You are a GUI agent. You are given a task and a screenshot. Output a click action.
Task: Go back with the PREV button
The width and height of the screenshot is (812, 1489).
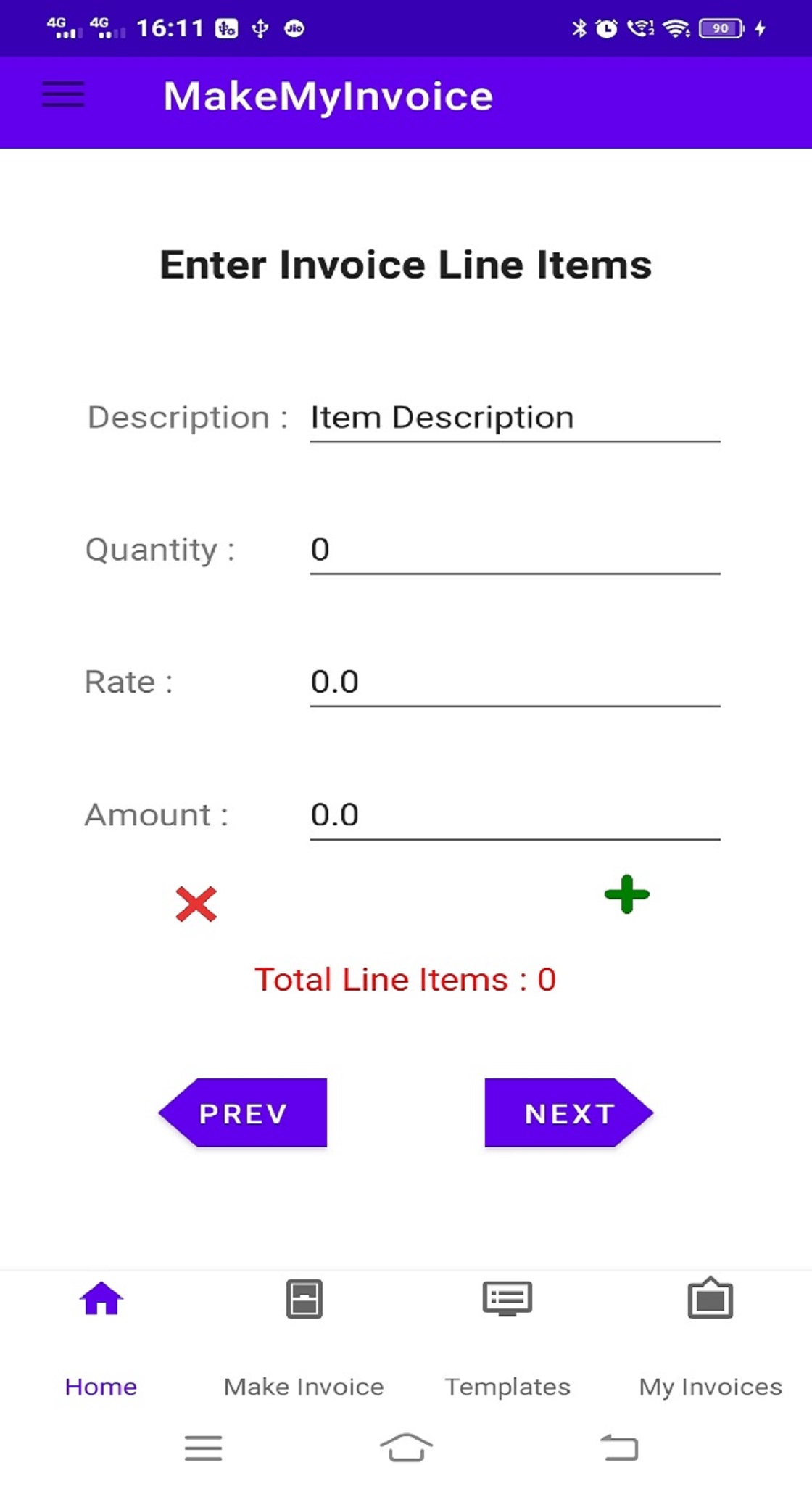coord(243,1113)
